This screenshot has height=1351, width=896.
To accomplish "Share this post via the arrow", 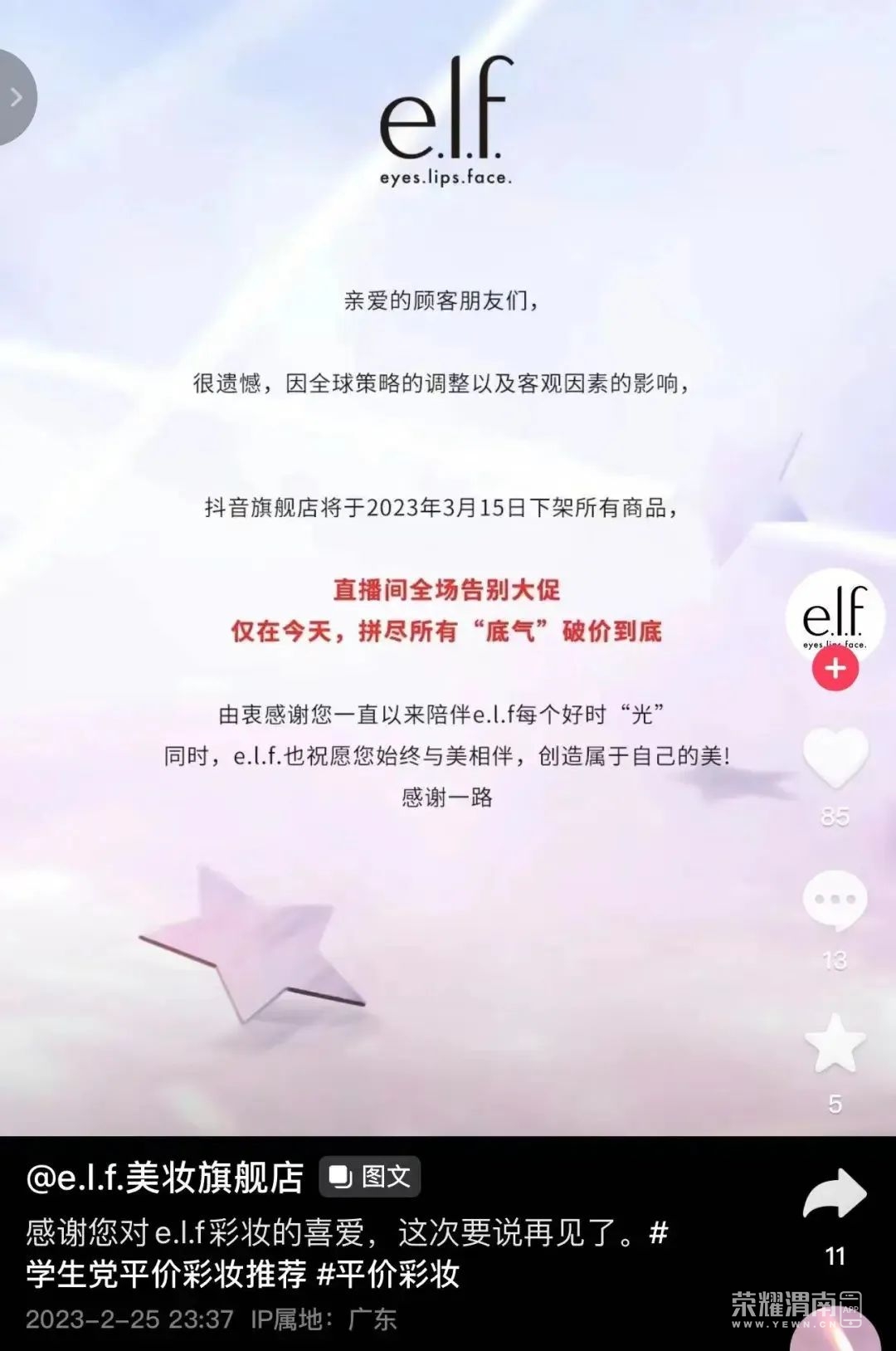I will coord(835,1195).
